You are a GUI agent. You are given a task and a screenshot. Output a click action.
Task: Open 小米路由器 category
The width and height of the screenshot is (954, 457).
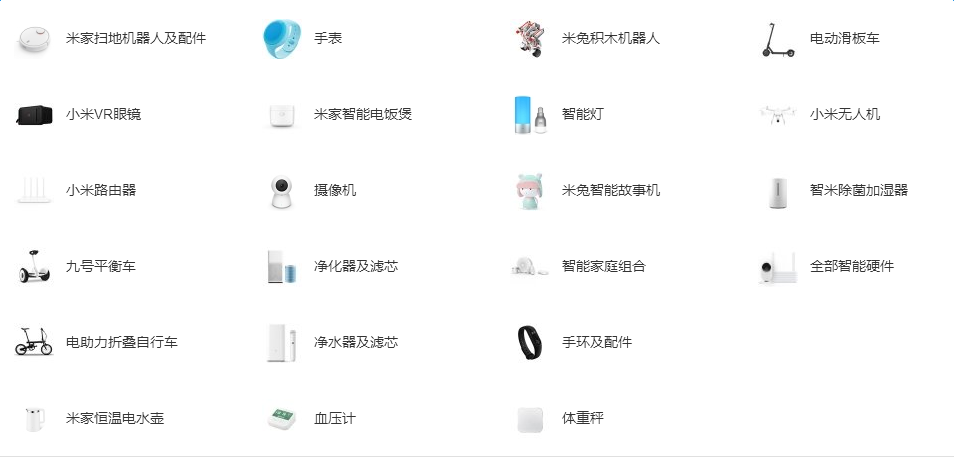[x=100, y=191]
